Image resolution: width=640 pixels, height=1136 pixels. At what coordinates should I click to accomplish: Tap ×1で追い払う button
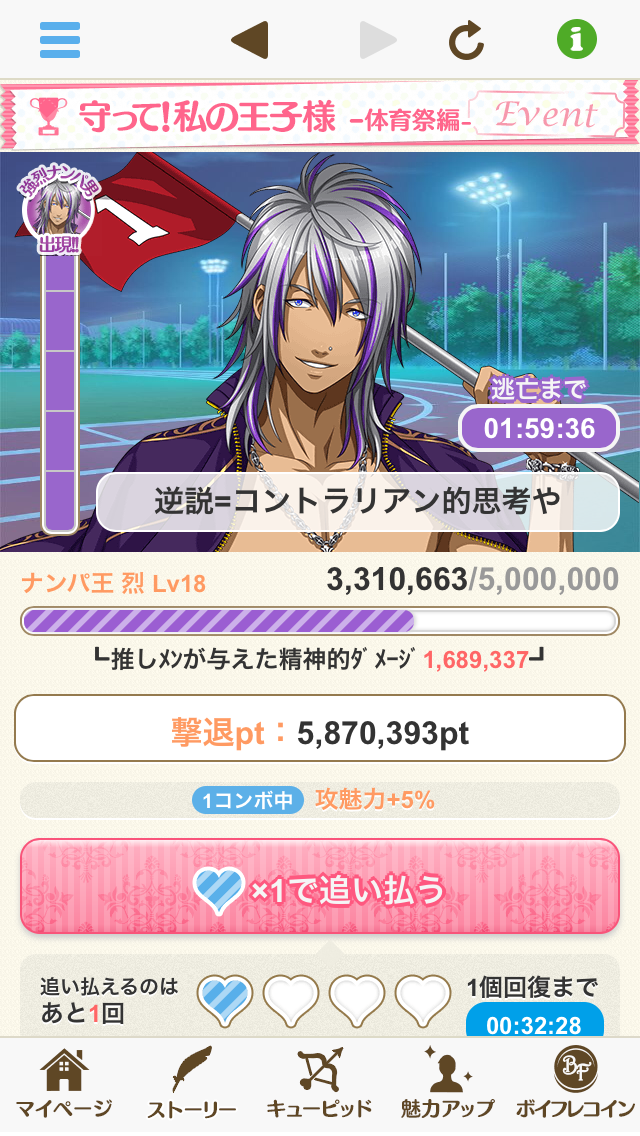(x=320, y=887)
